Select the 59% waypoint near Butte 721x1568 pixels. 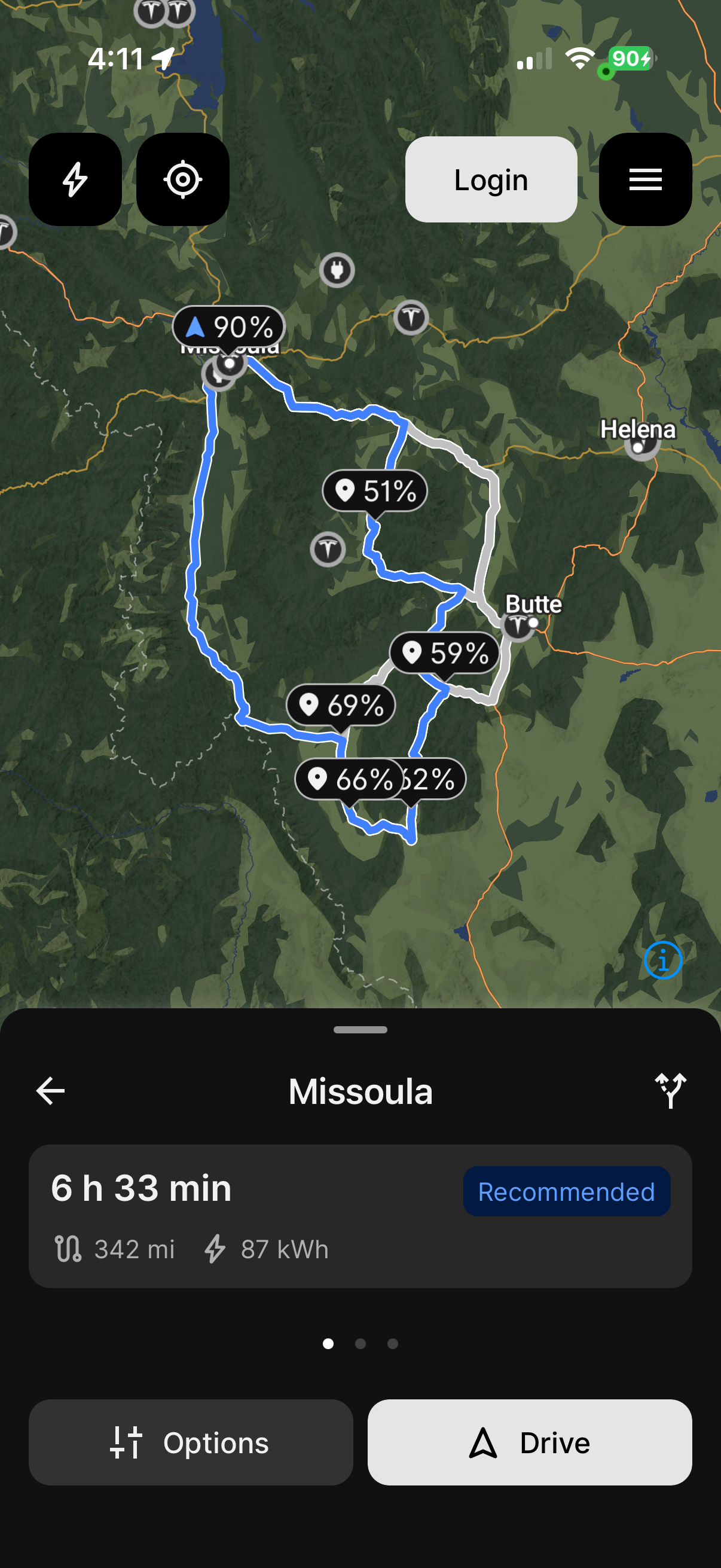[x=444, y=653]
